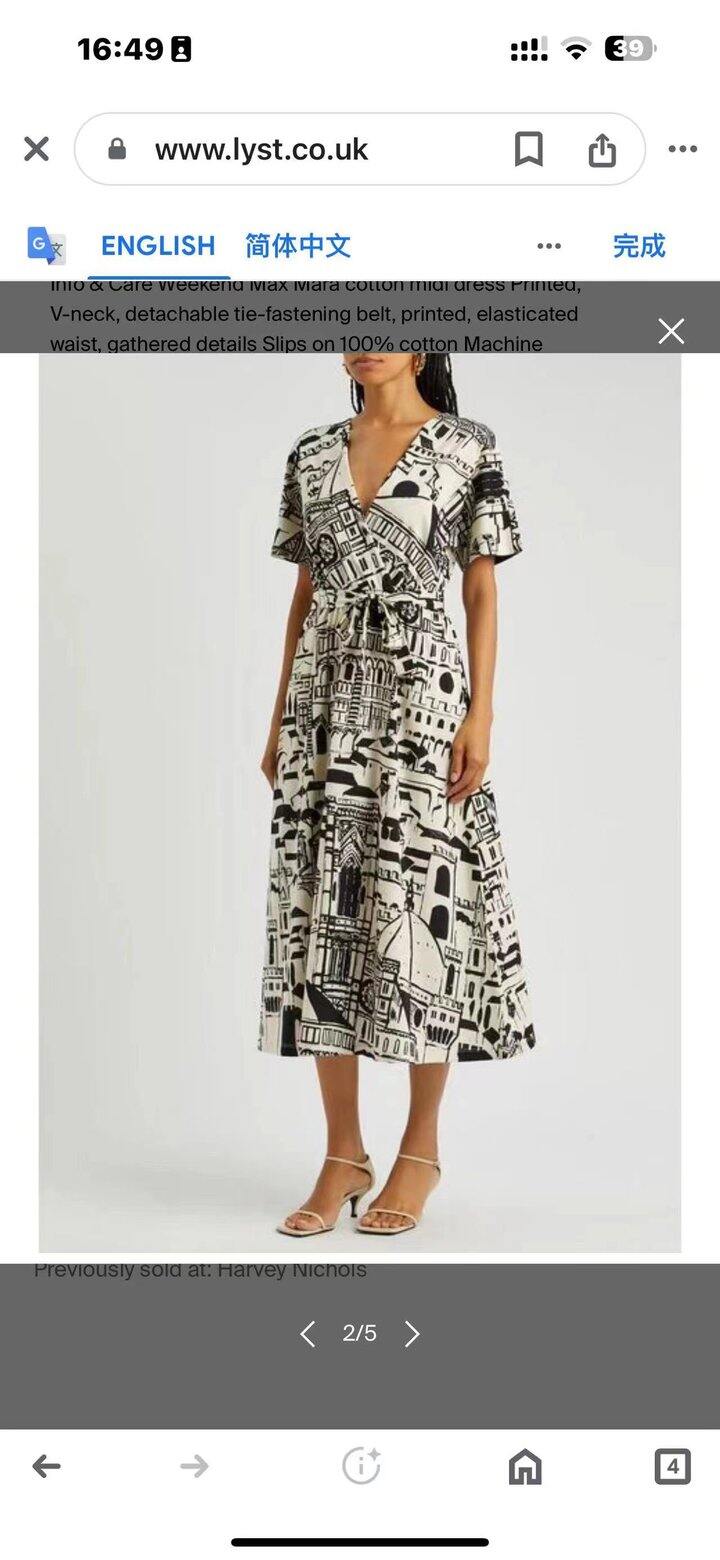720x1560 pixels.
Task: Open the browser overflow menu
Action: tap(682, 150)
